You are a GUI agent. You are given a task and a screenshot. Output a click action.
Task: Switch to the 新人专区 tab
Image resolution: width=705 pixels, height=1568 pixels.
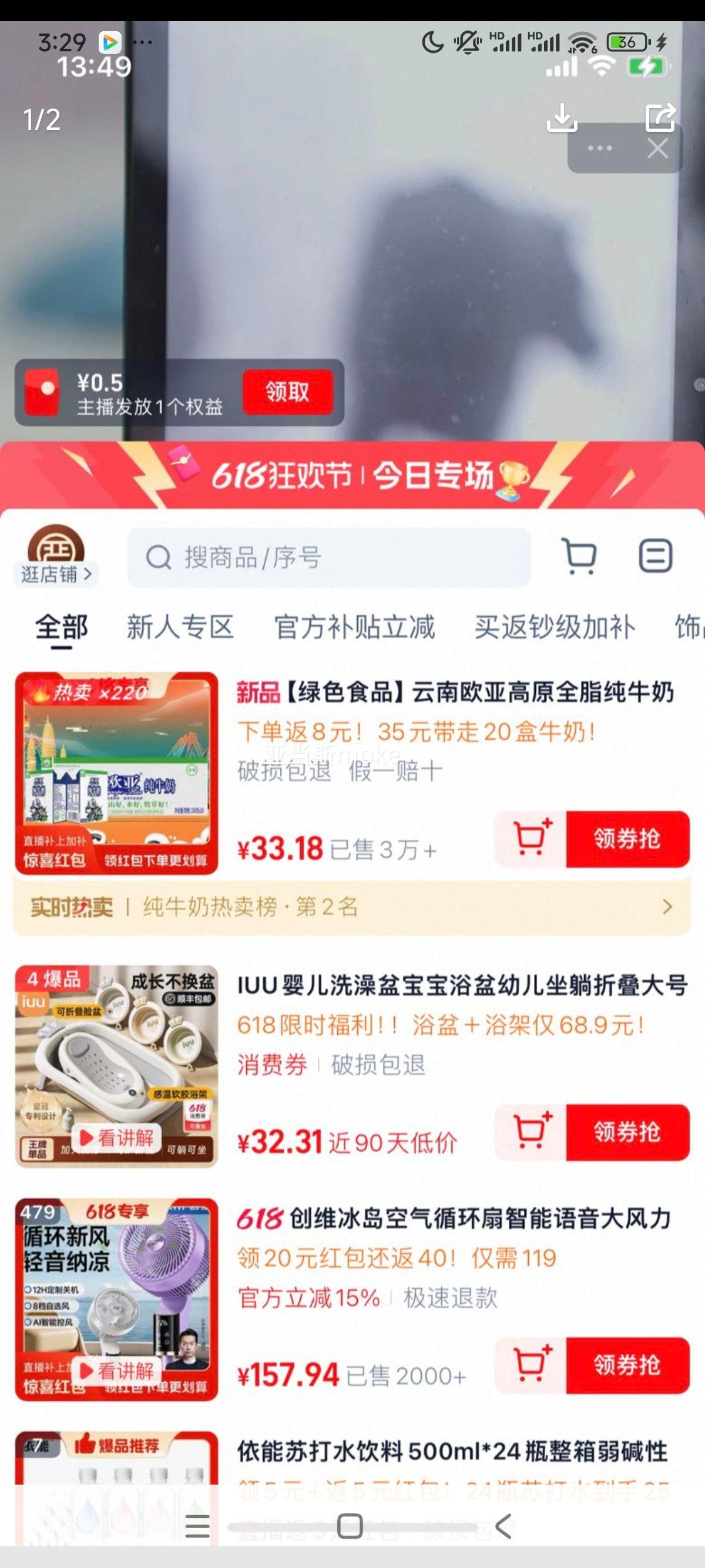click(x=180, y=628)
